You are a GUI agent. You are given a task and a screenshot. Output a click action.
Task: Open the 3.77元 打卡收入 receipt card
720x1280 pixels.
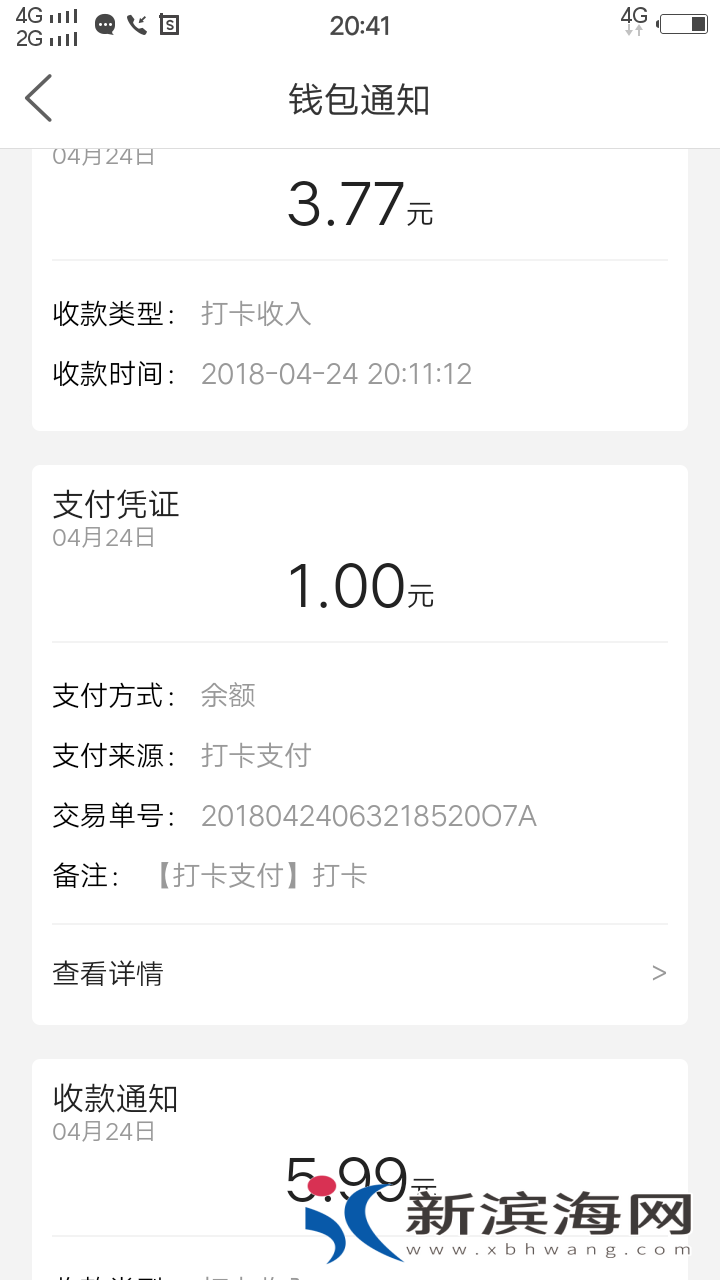(359, 290)
